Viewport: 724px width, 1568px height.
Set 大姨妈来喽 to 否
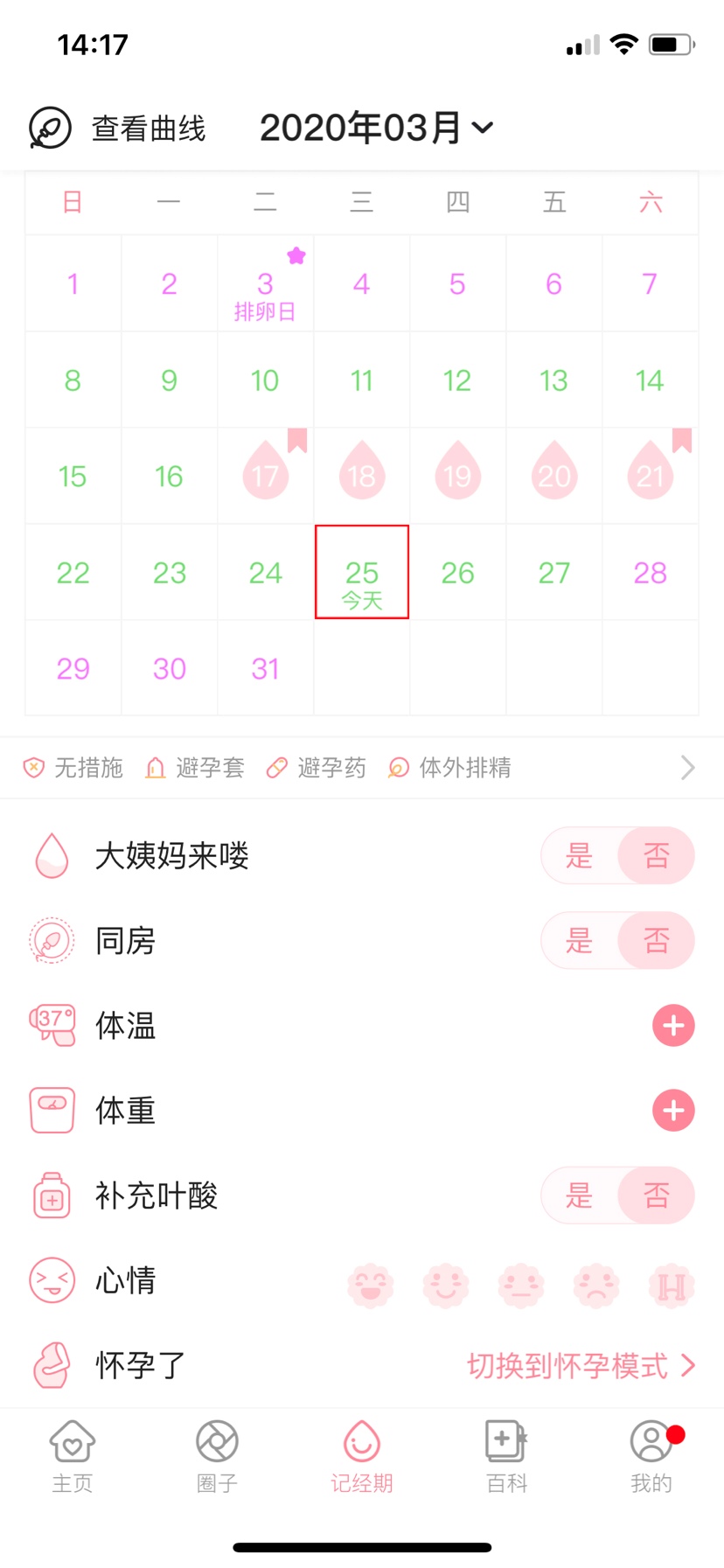tap(656, 855)
